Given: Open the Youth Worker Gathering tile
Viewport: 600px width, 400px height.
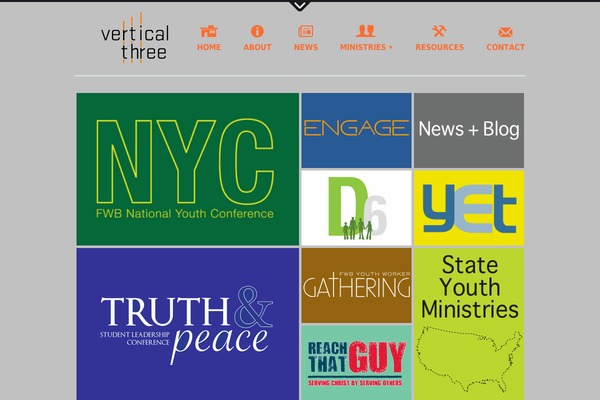Looking at the screenshot, I should point(356,285).
